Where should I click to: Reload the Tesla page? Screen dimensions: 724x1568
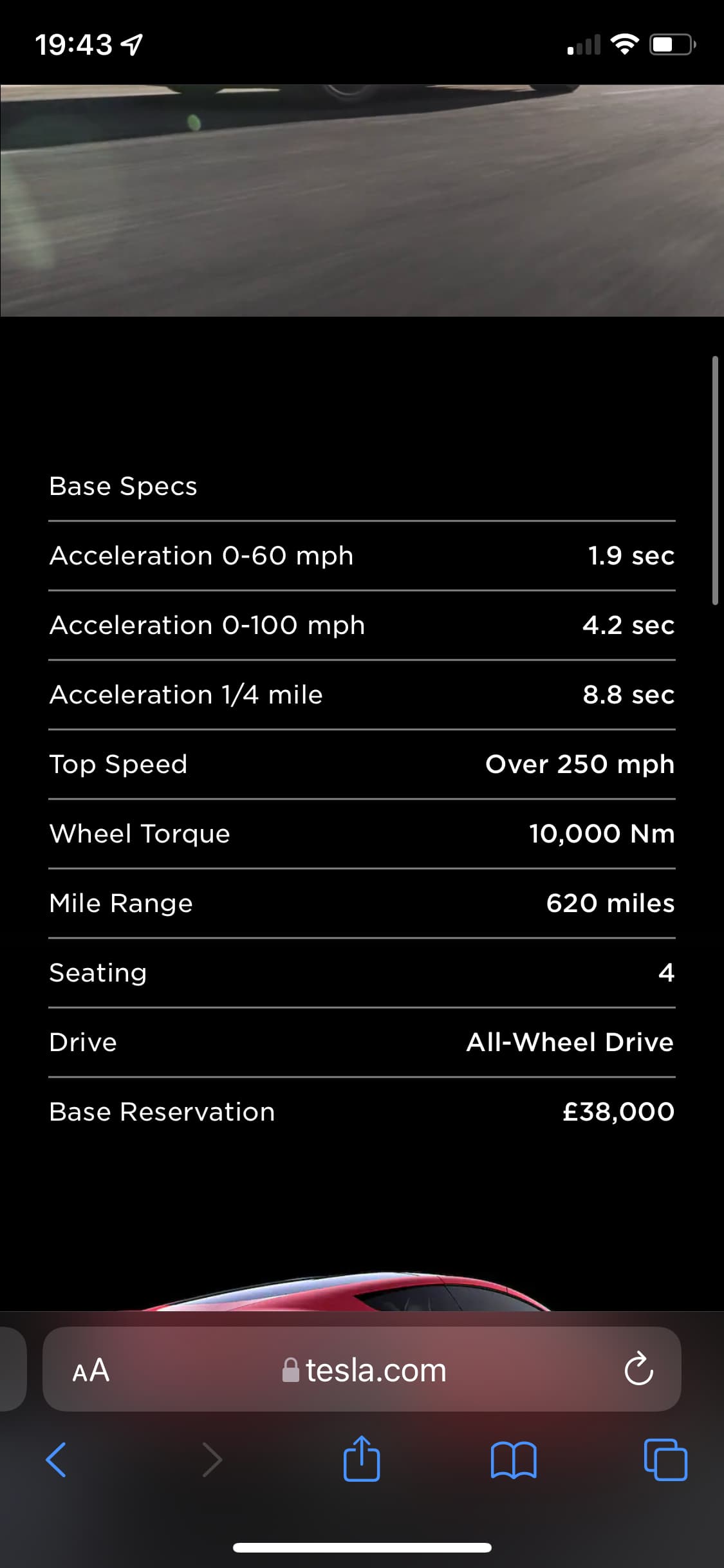tap(638, 1370)
